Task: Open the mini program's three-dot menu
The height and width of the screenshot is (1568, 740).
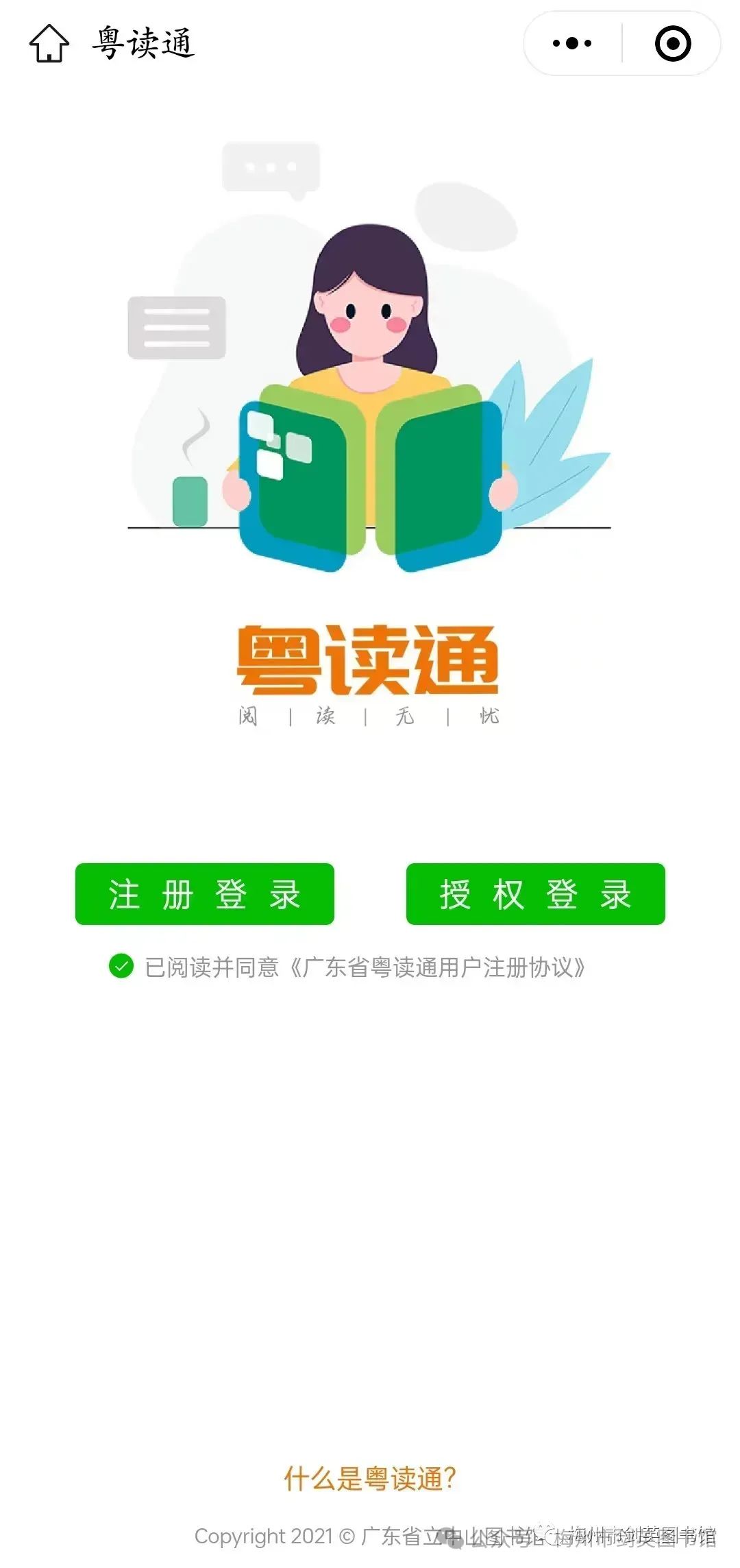Action: coord(572,43)
